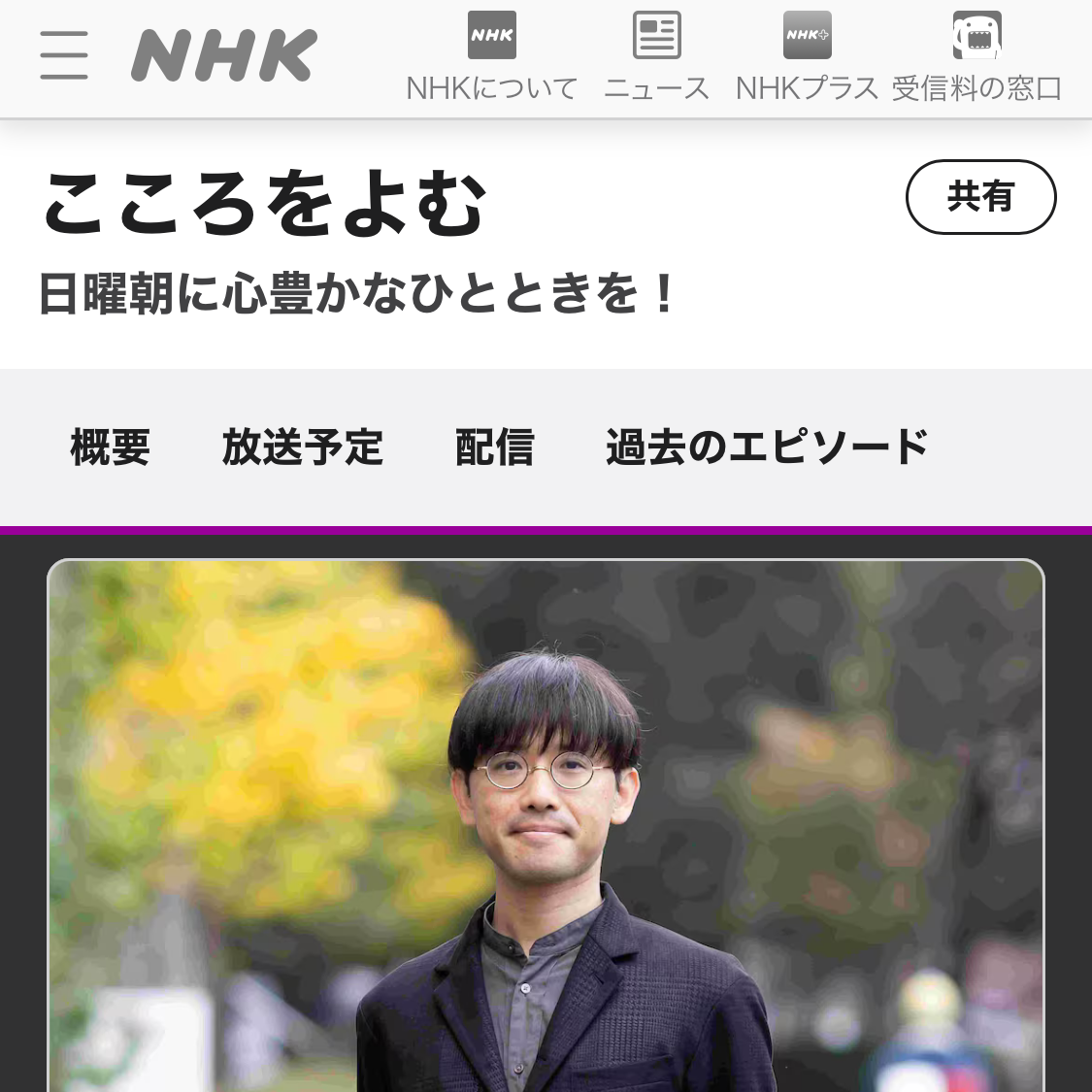Tap the 共有 share button

(x=980, y=197)
